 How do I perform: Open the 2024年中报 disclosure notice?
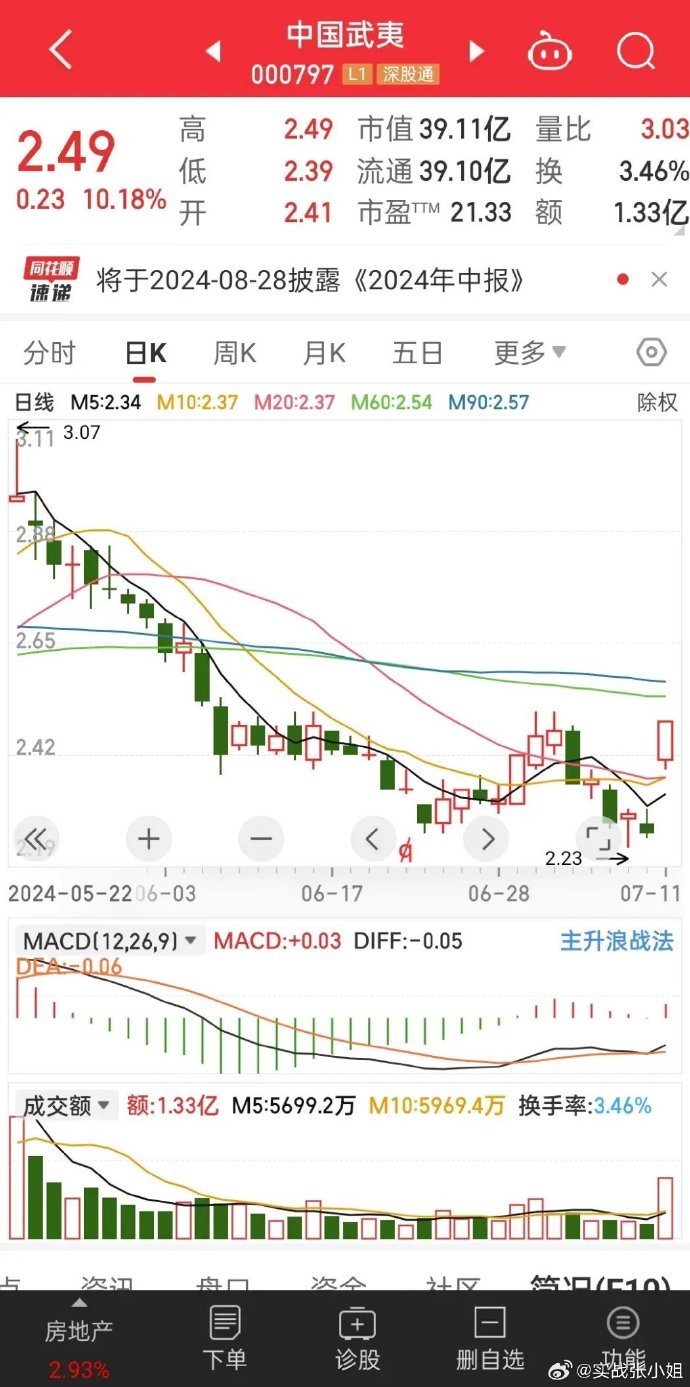click(310, 280)
